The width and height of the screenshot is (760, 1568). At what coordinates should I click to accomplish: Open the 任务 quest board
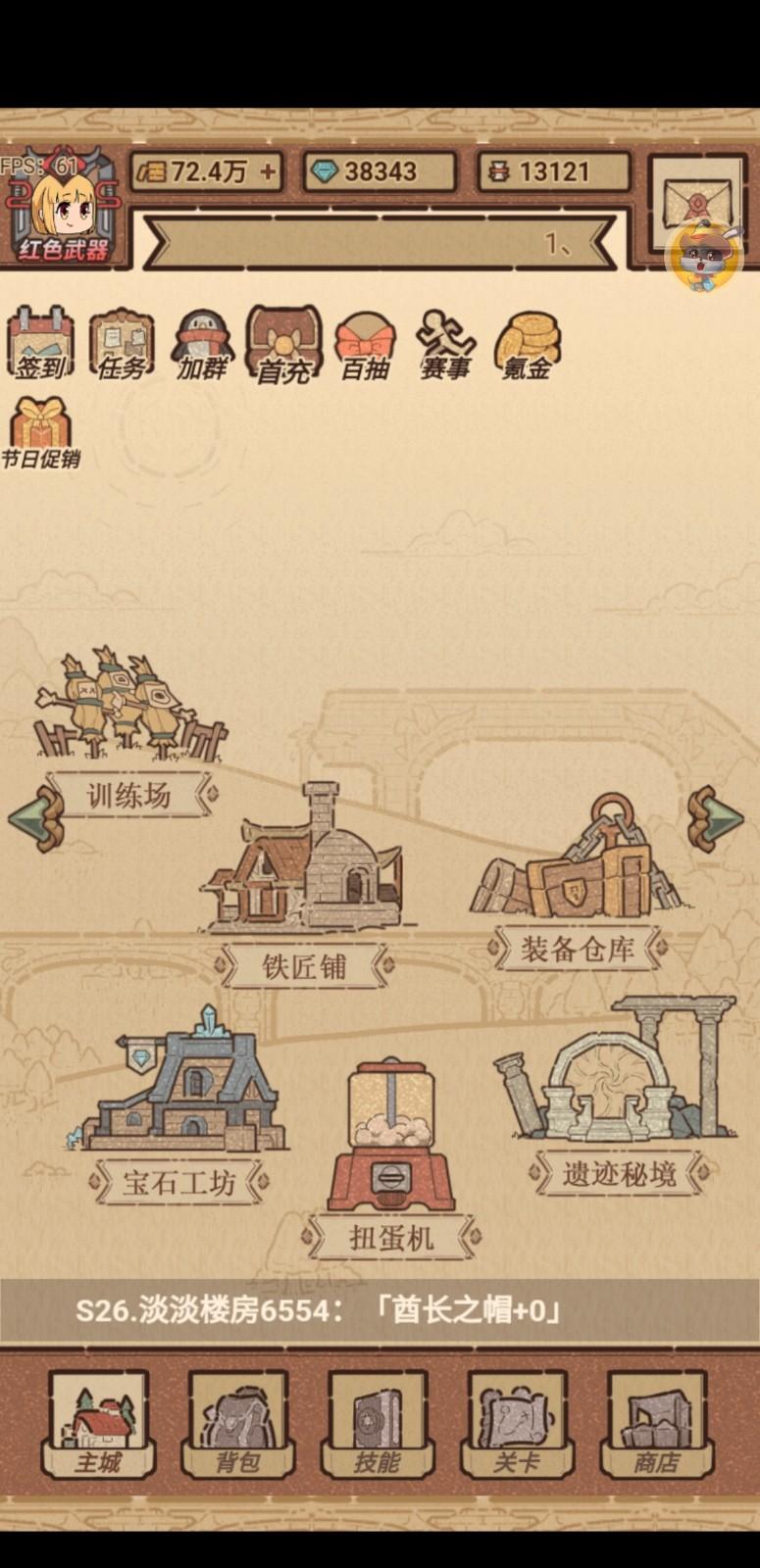(122, 344)
